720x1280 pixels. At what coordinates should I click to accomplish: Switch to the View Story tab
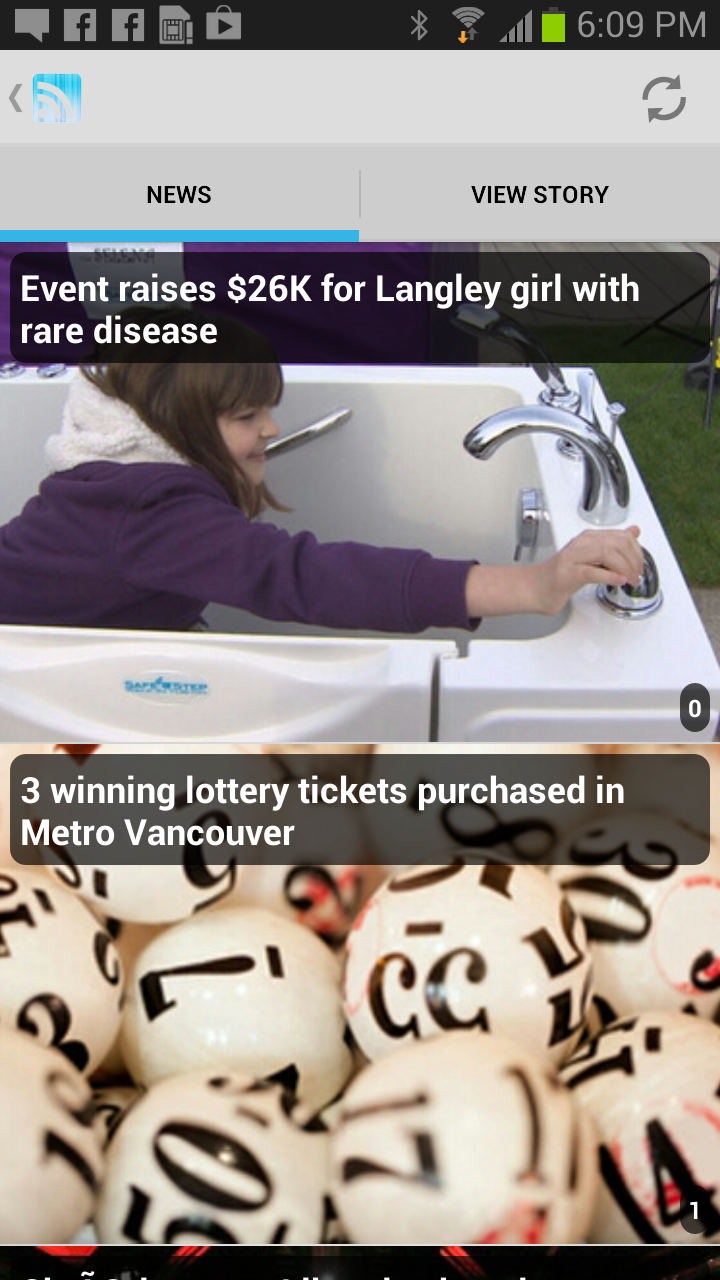[540, 195]
